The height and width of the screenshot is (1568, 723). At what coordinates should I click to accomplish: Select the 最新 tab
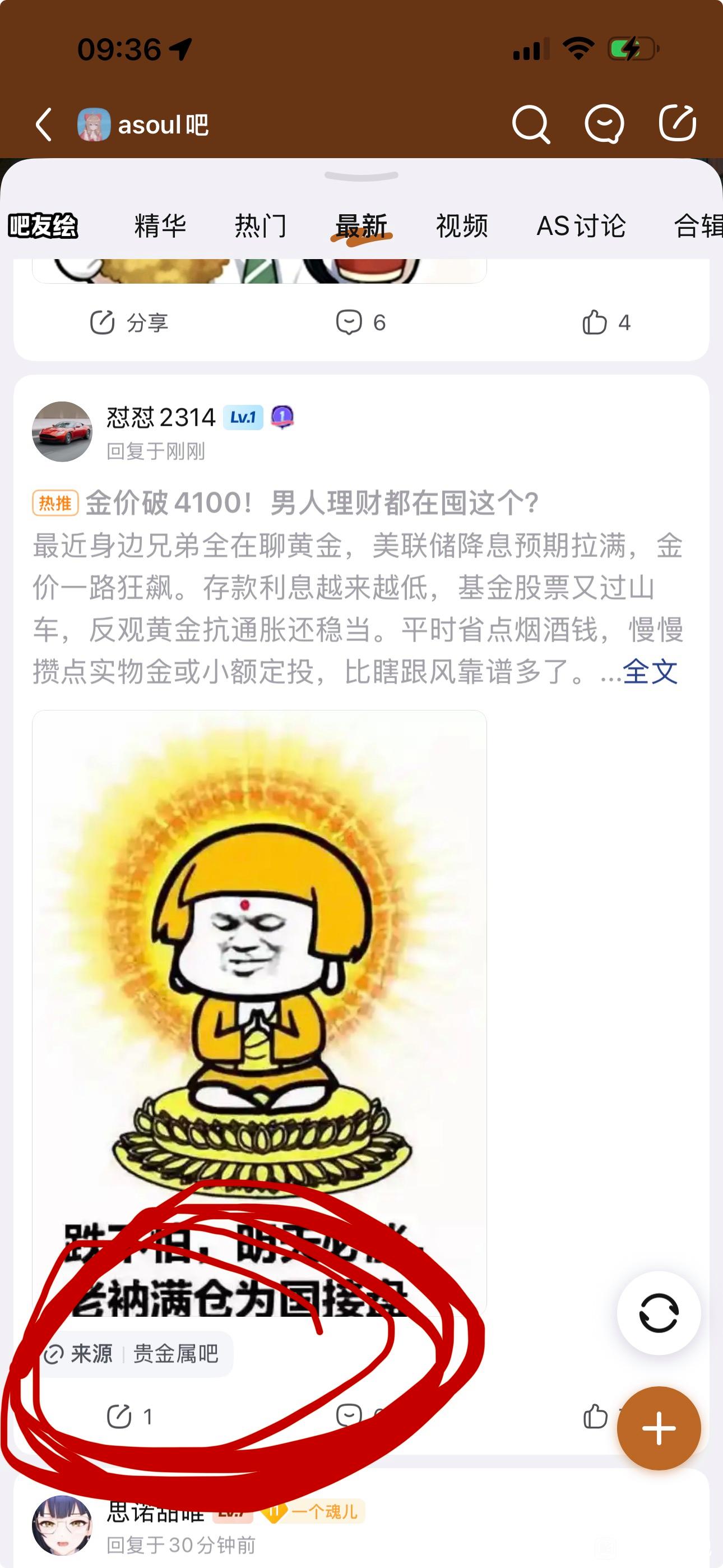tap(361, 227)
